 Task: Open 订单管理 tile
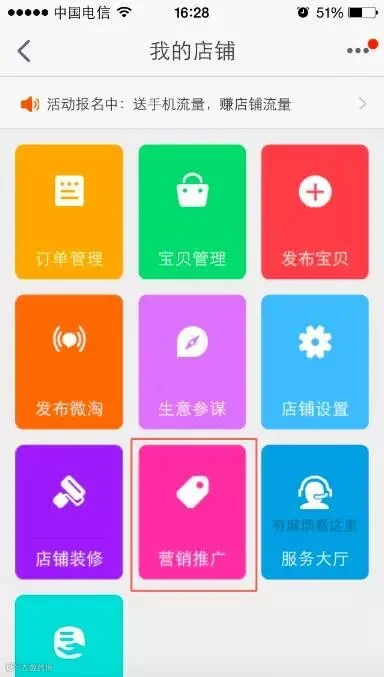(69, 212)
